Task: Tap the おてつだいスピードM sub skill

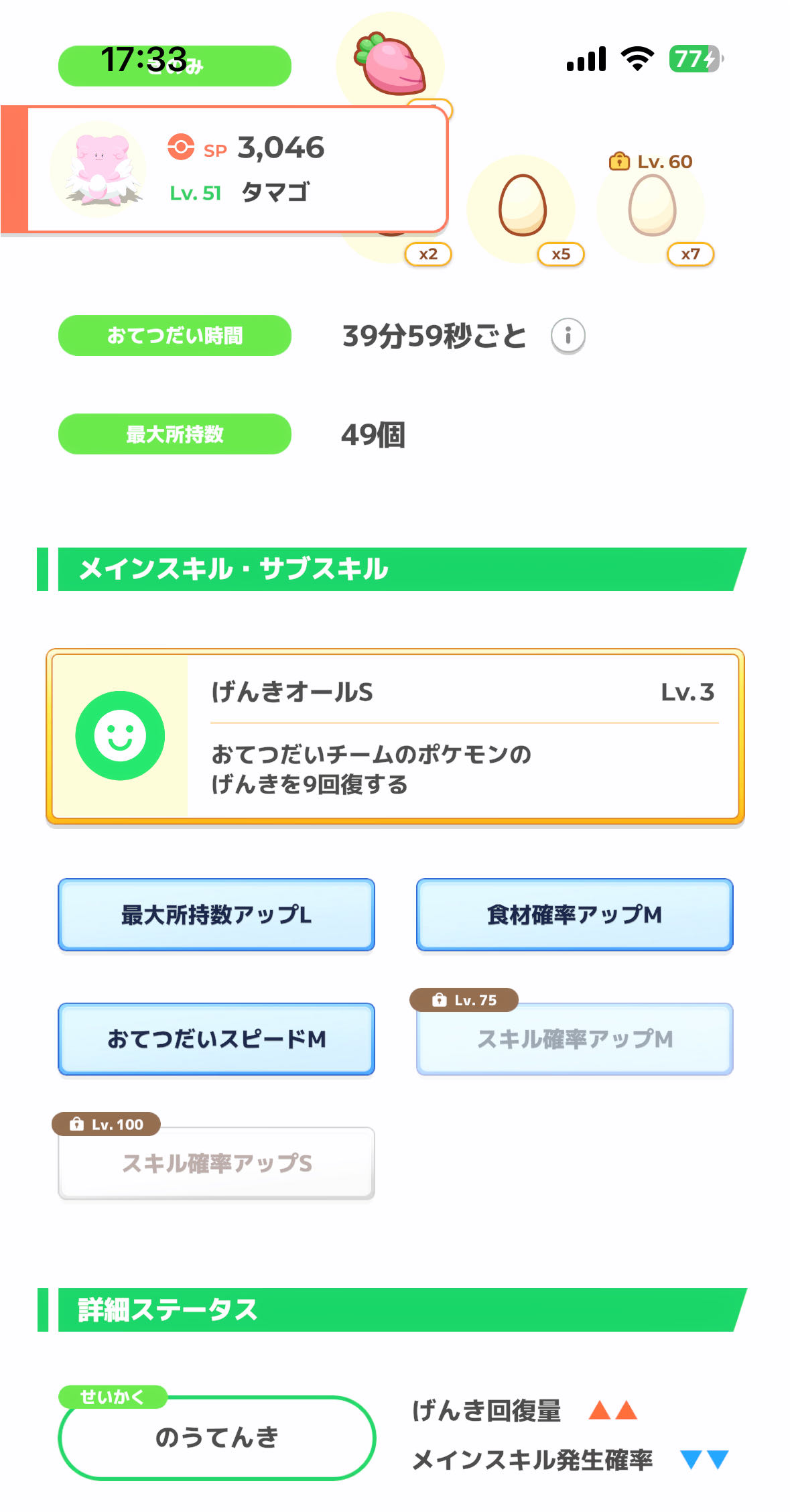Action: coord(216,1039)
